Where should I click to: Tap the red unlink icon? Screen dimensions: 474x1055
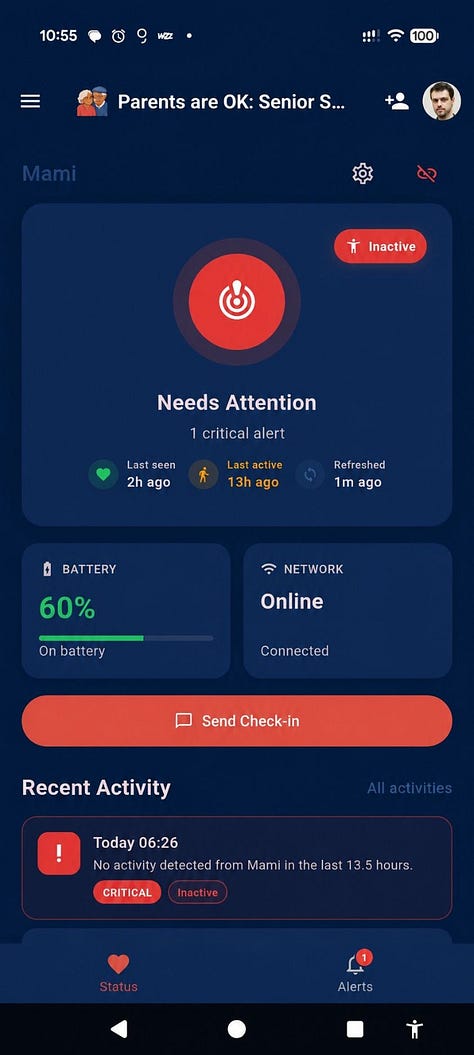(427, 174)
